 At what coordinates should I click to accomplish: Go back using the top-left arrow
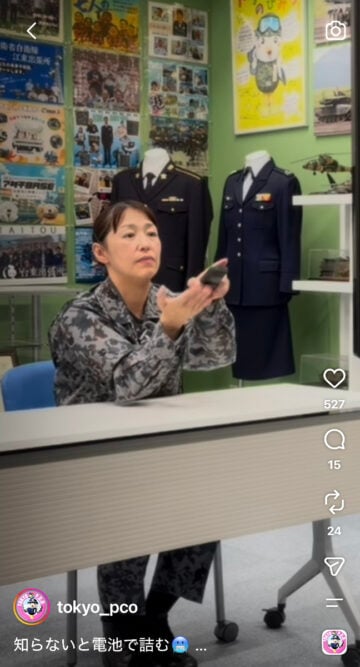(31, 31)
